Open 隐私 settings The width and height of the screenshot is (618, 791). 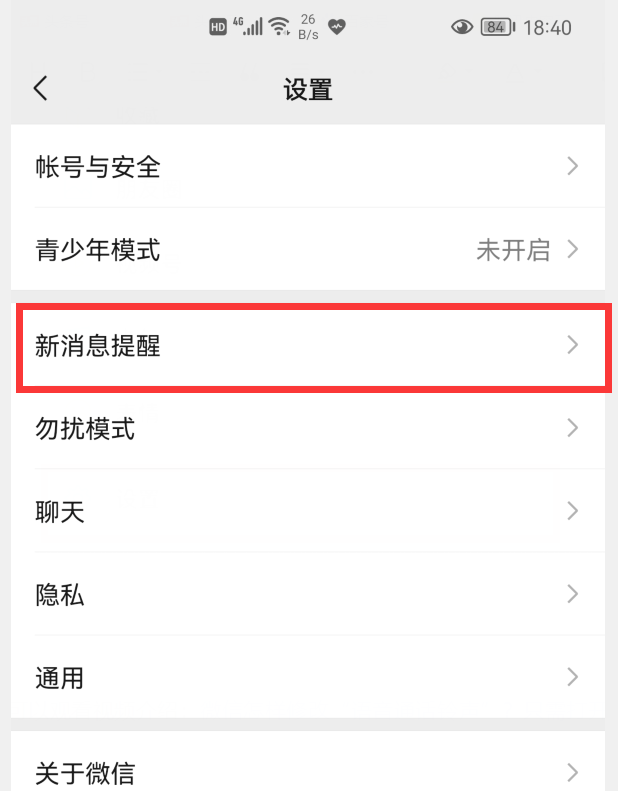pos(307,595)
